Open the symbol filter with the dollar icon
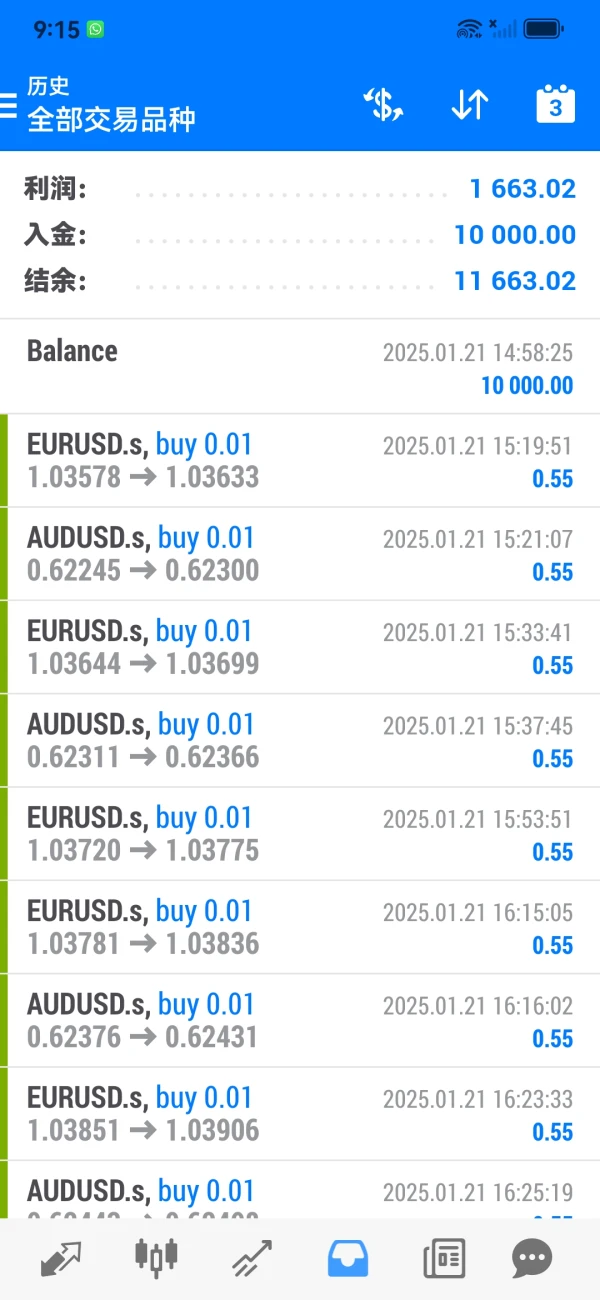 pyautogui.click(x=383, y=105)
